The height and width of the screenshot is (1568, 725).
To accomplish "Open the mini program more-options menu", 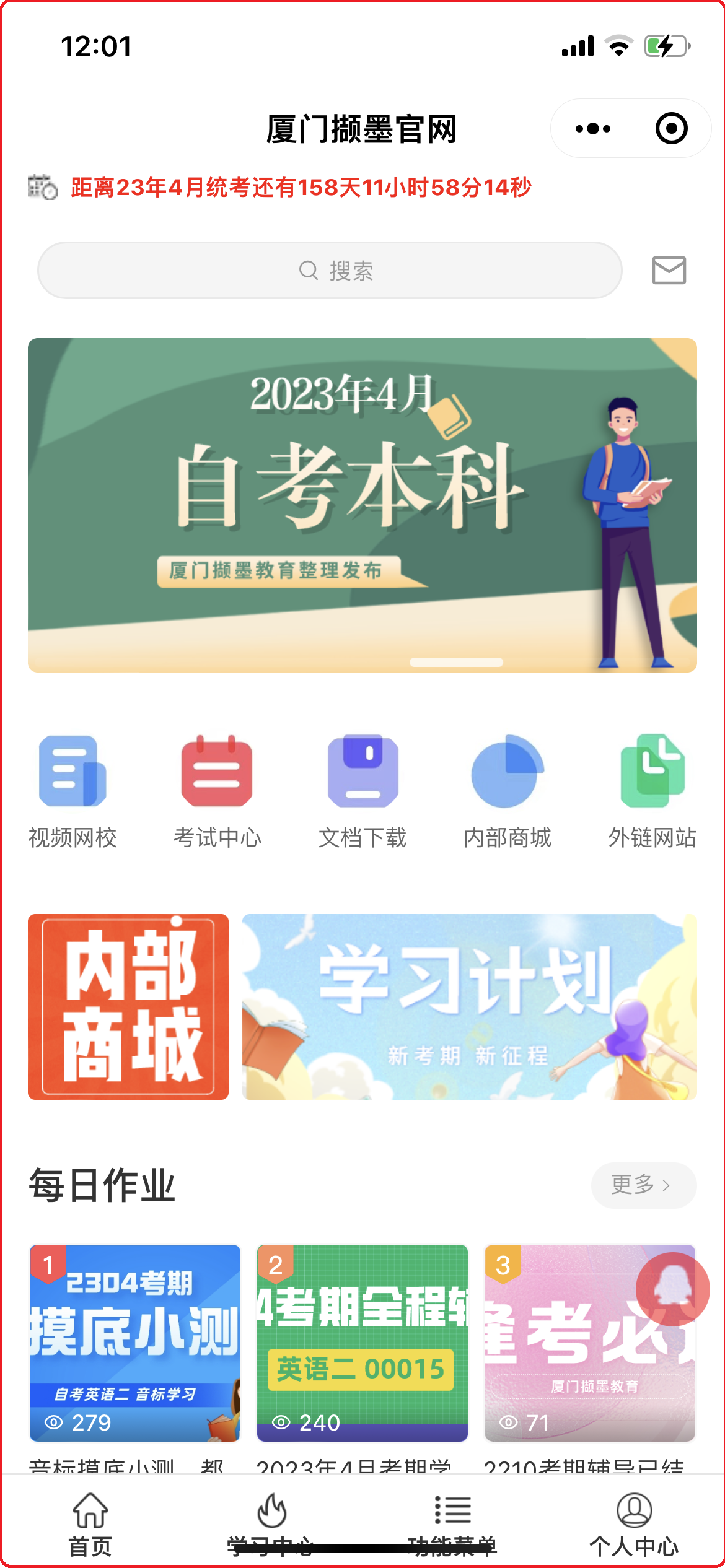I will coord(592,129).
